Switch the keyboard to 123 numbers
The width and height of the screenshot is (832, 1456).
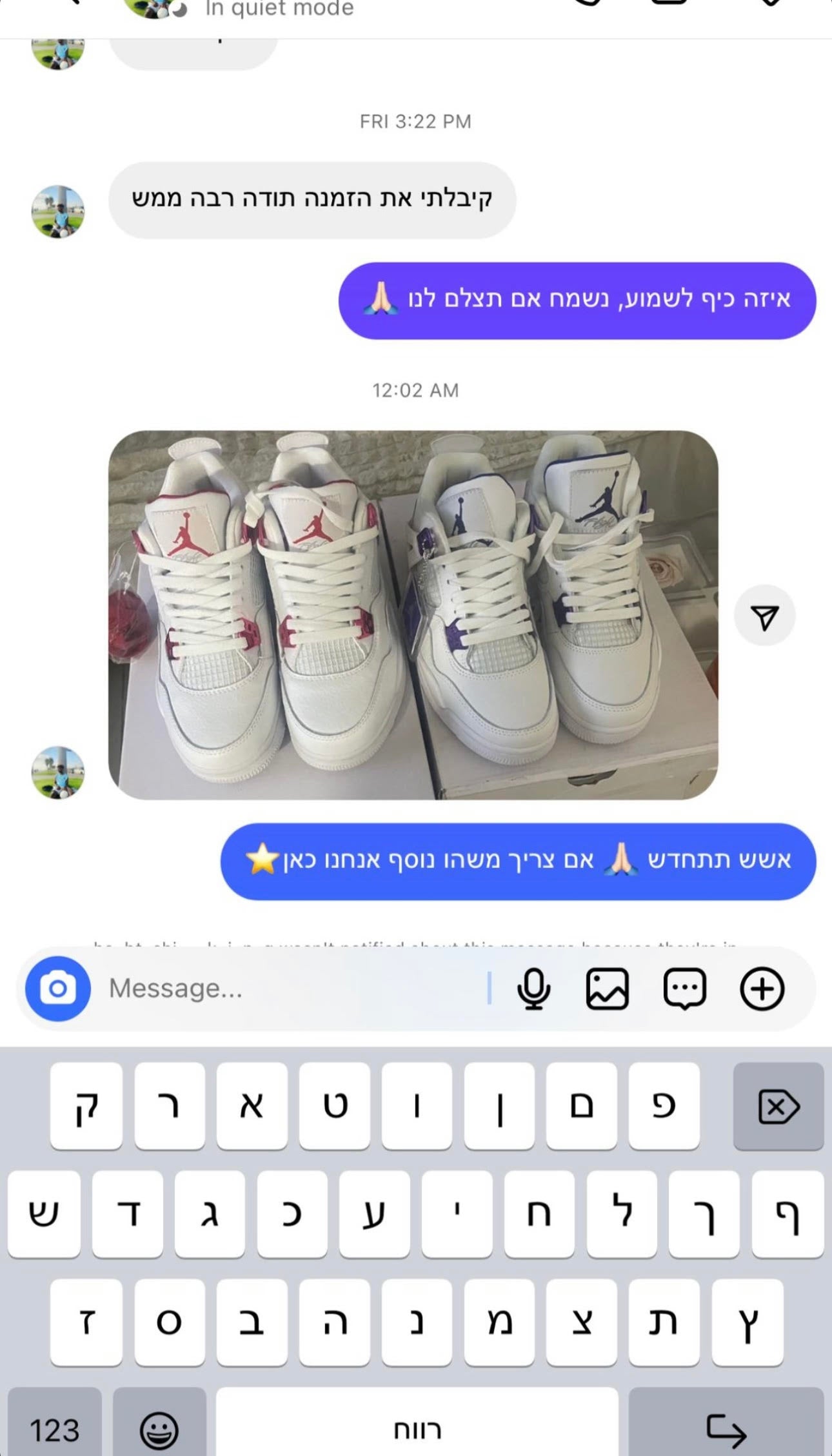[x=55, y=1430]
